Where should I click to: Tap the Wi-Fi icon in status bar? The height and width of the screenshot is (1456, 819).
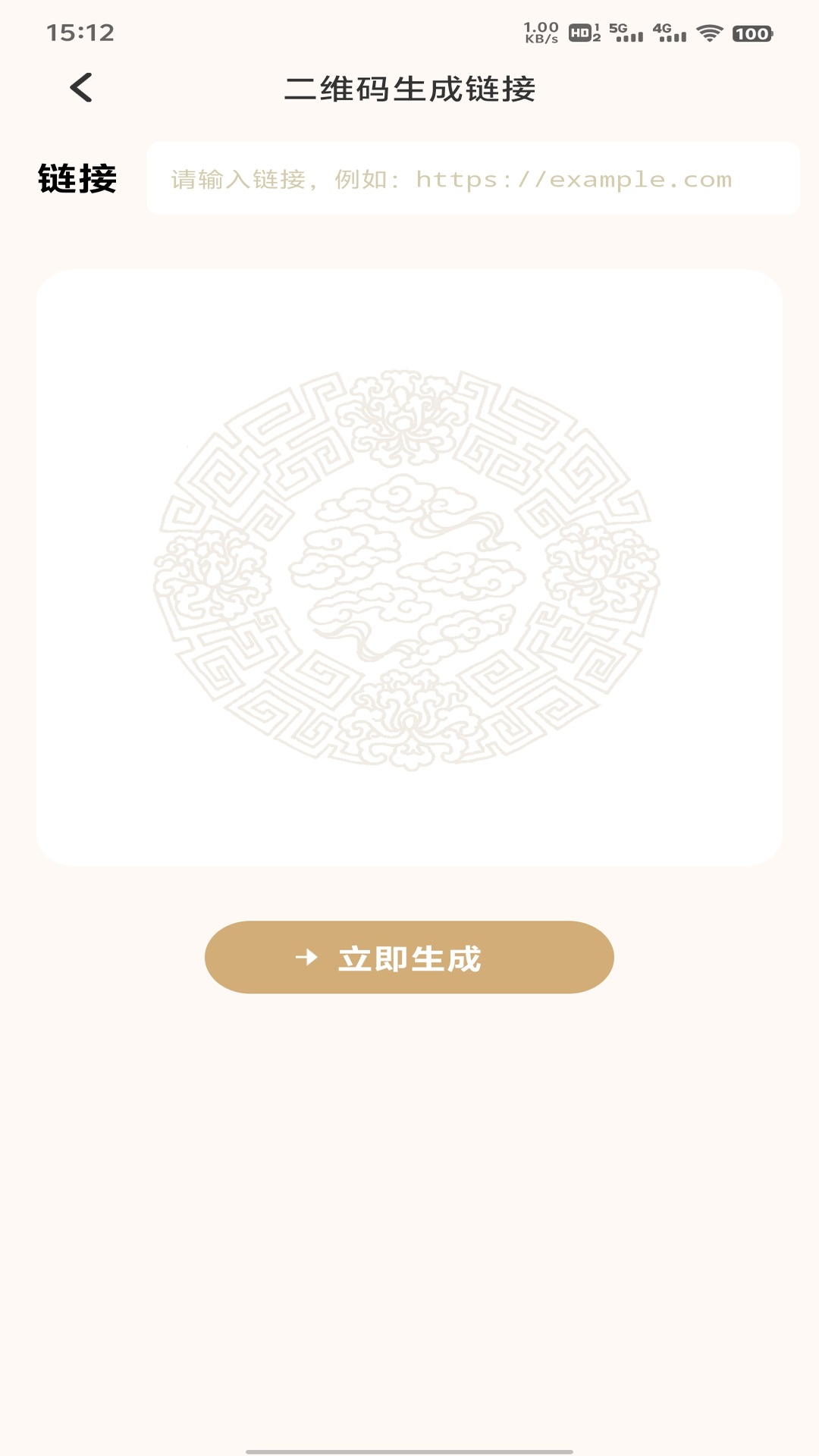(x=709, y=32)
